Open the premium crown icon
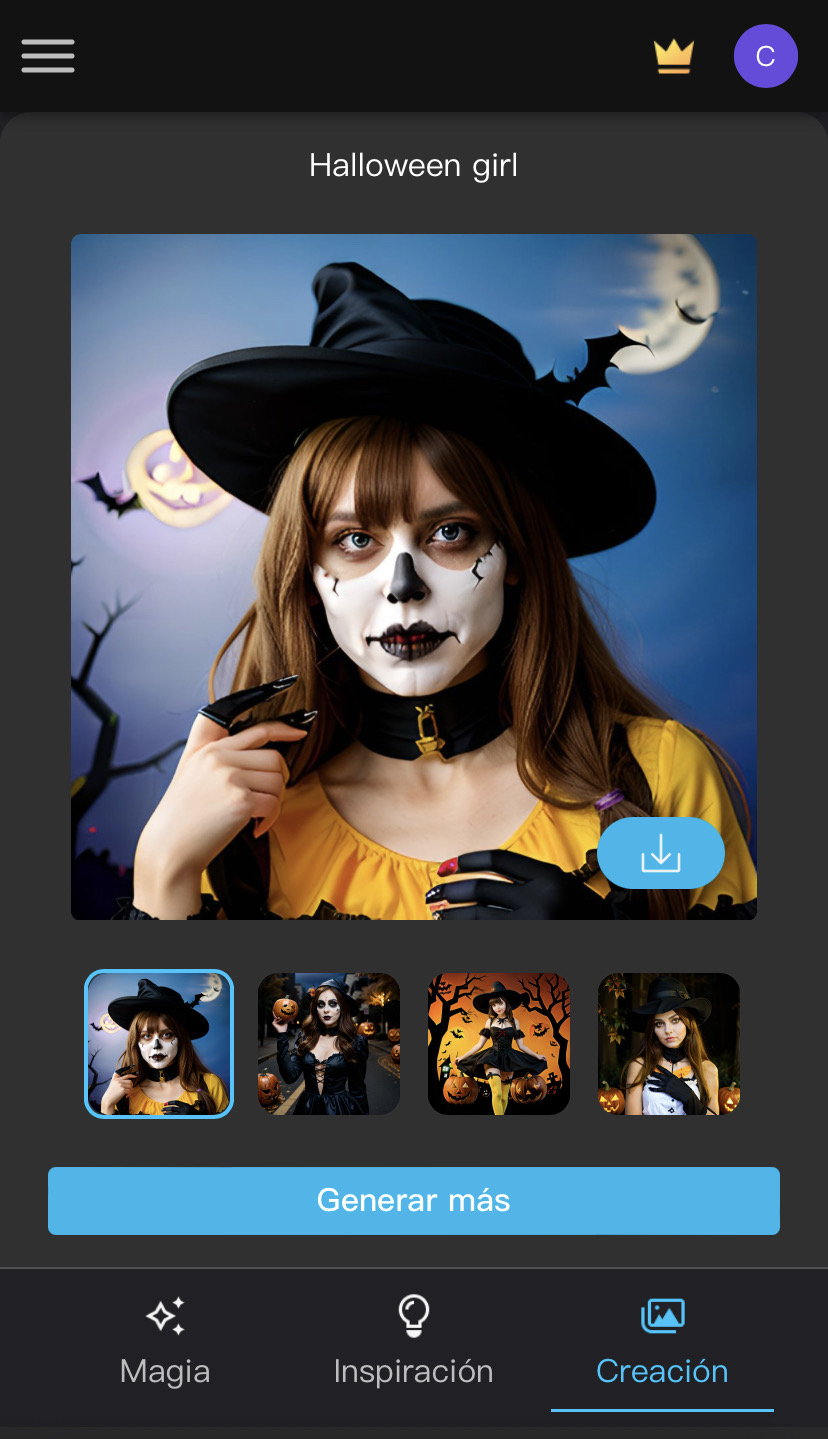The height and width of the screenshot is (1439, 828). point(674,56)
